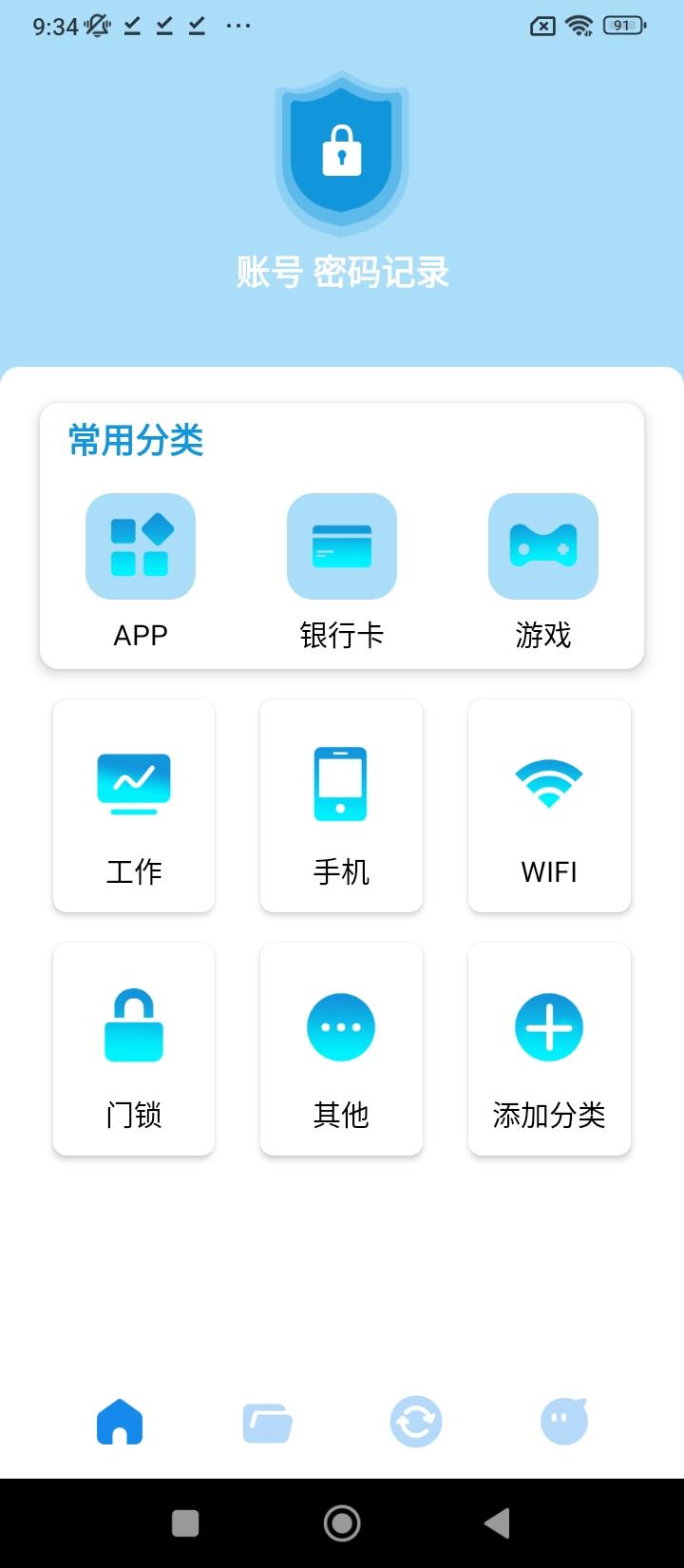Select the 银行卡 bank card category
The image size is (684, 1568).
coord(341,546)
